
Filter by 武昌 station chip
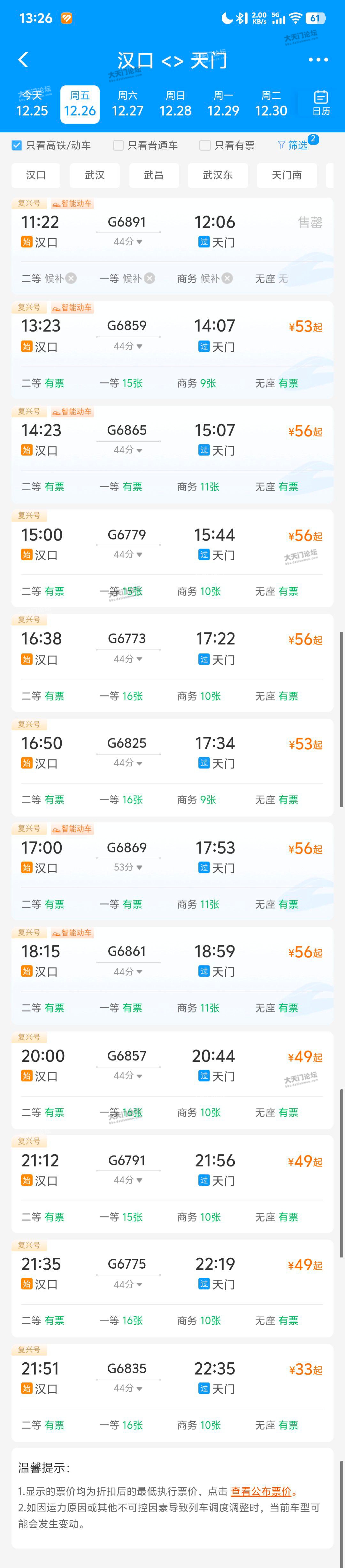click(x=153, y=175)
